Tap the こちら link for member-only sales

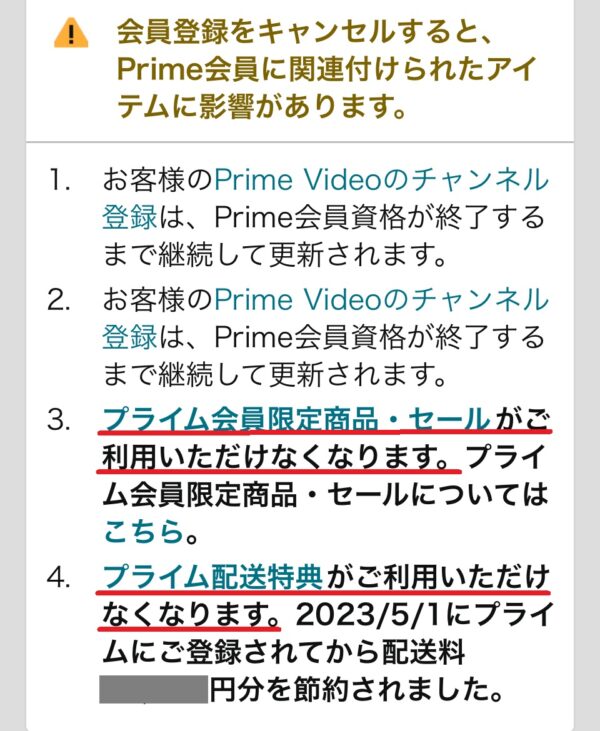coord(143,530)
